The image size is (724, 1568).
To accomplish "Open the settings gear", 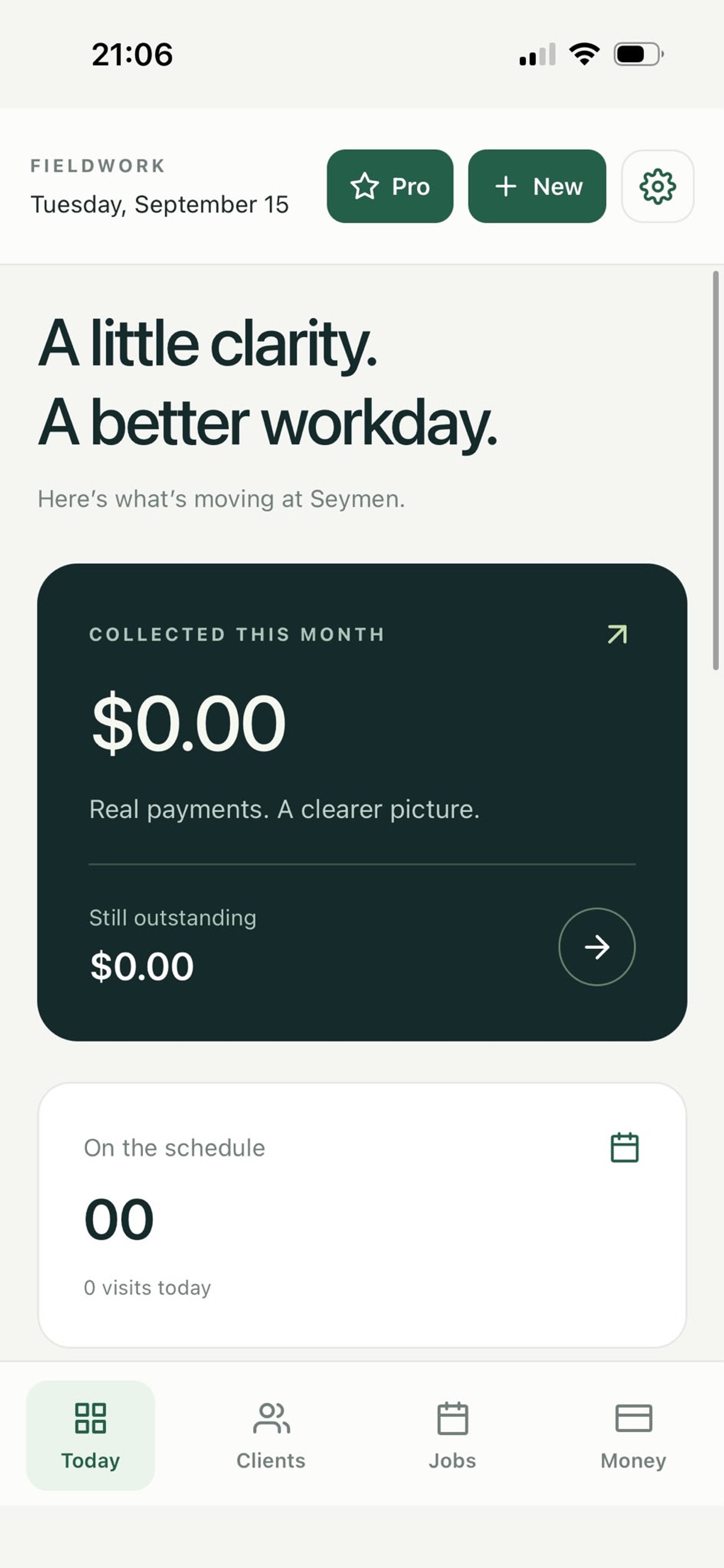I will [x=657, y=186].
